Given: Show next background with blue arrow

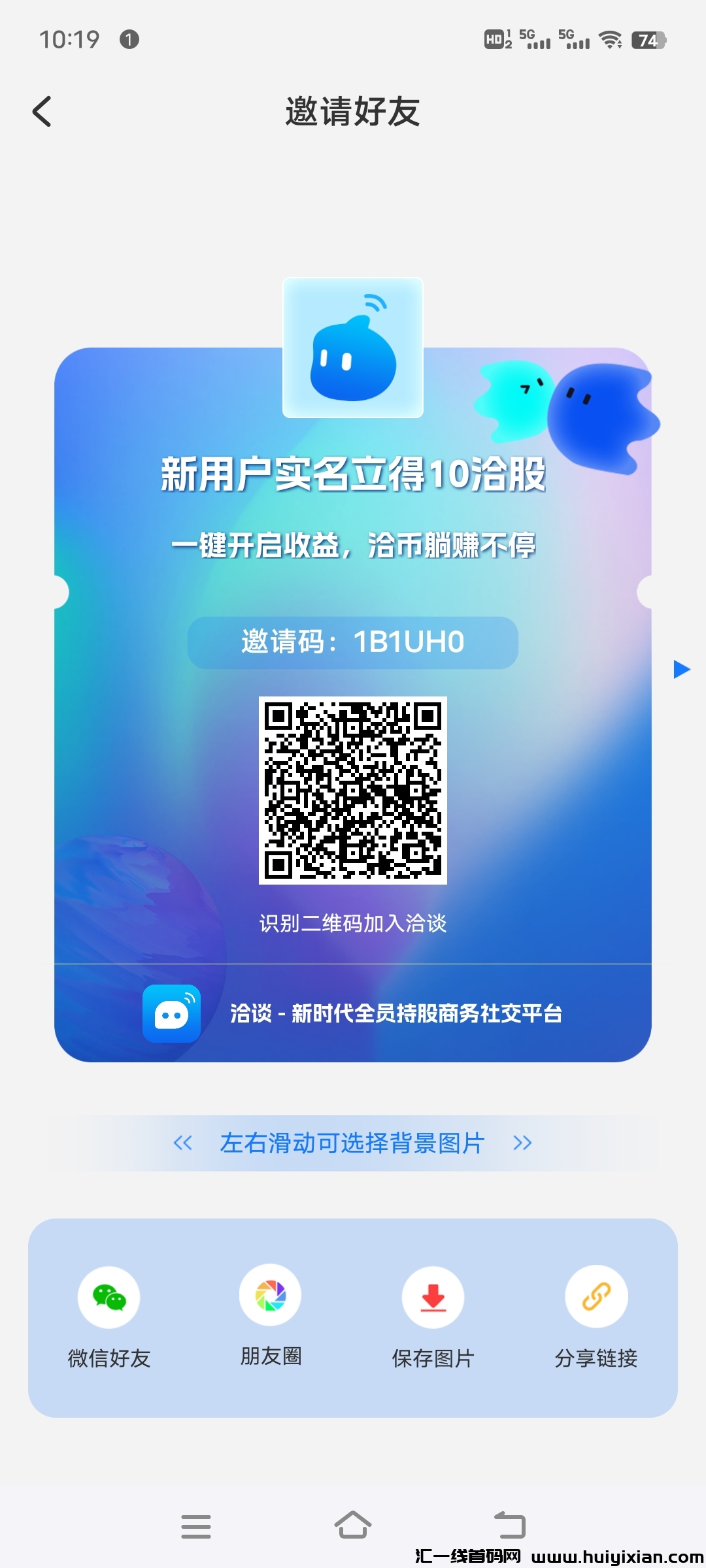Looking at the screenshot, I should [681, 669].
